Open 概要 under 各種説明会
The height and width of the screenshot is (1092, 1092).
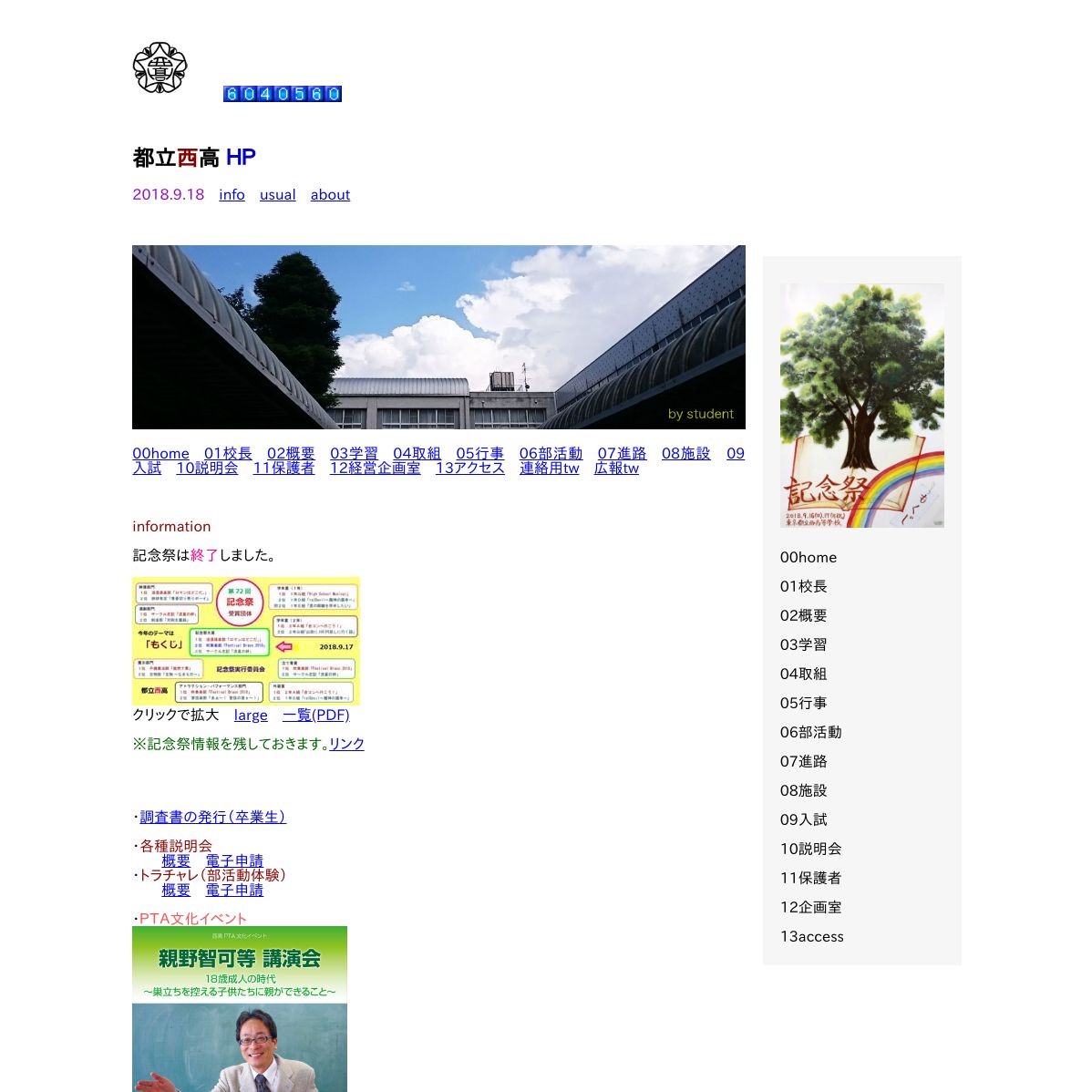(x=176, y=860)
